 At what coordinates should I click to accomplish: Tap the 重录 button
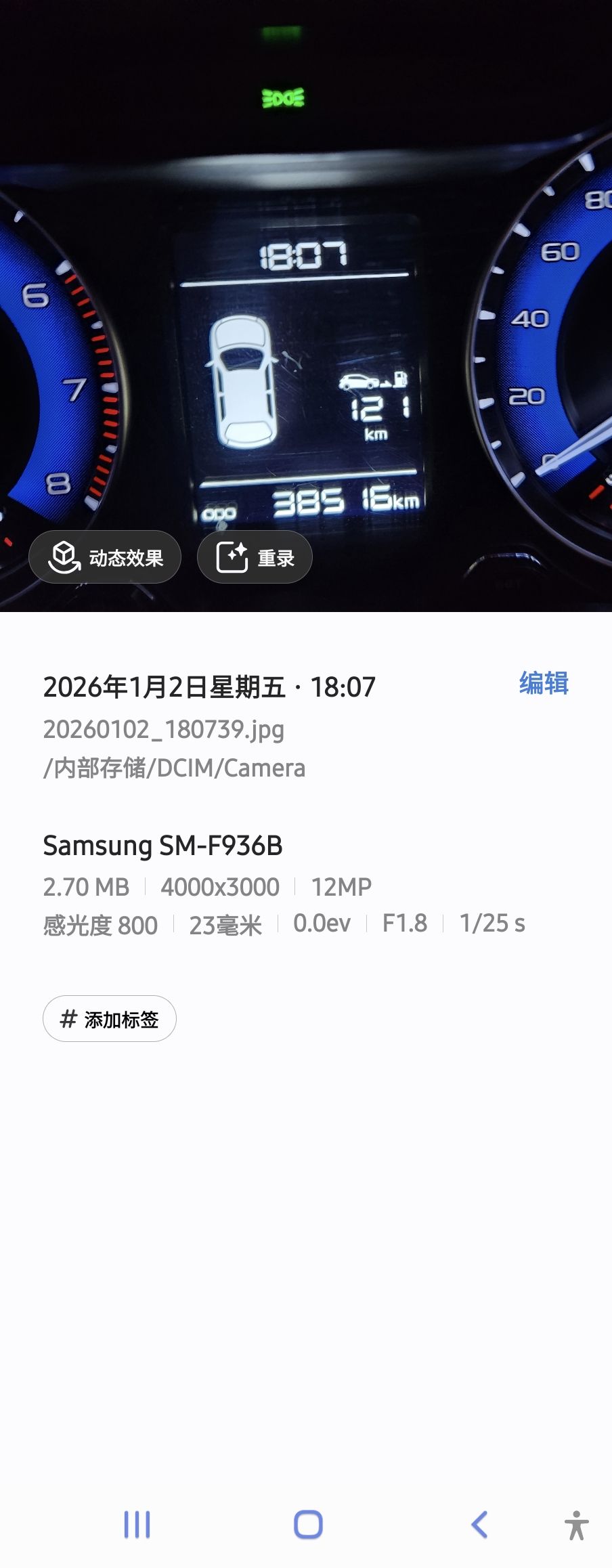click(x=255, y=557)
